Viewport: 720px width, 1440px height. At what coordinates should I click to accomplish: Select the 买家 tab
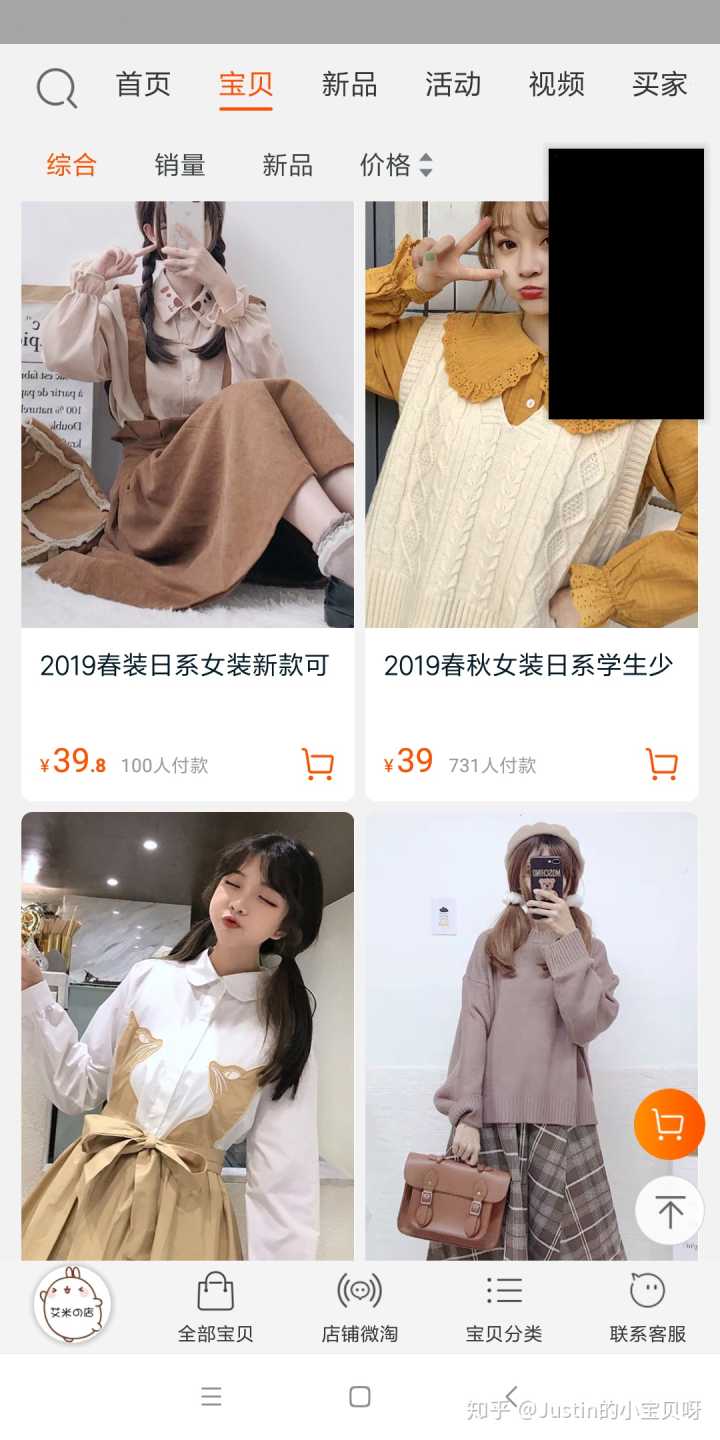click(x=659, y=85)
